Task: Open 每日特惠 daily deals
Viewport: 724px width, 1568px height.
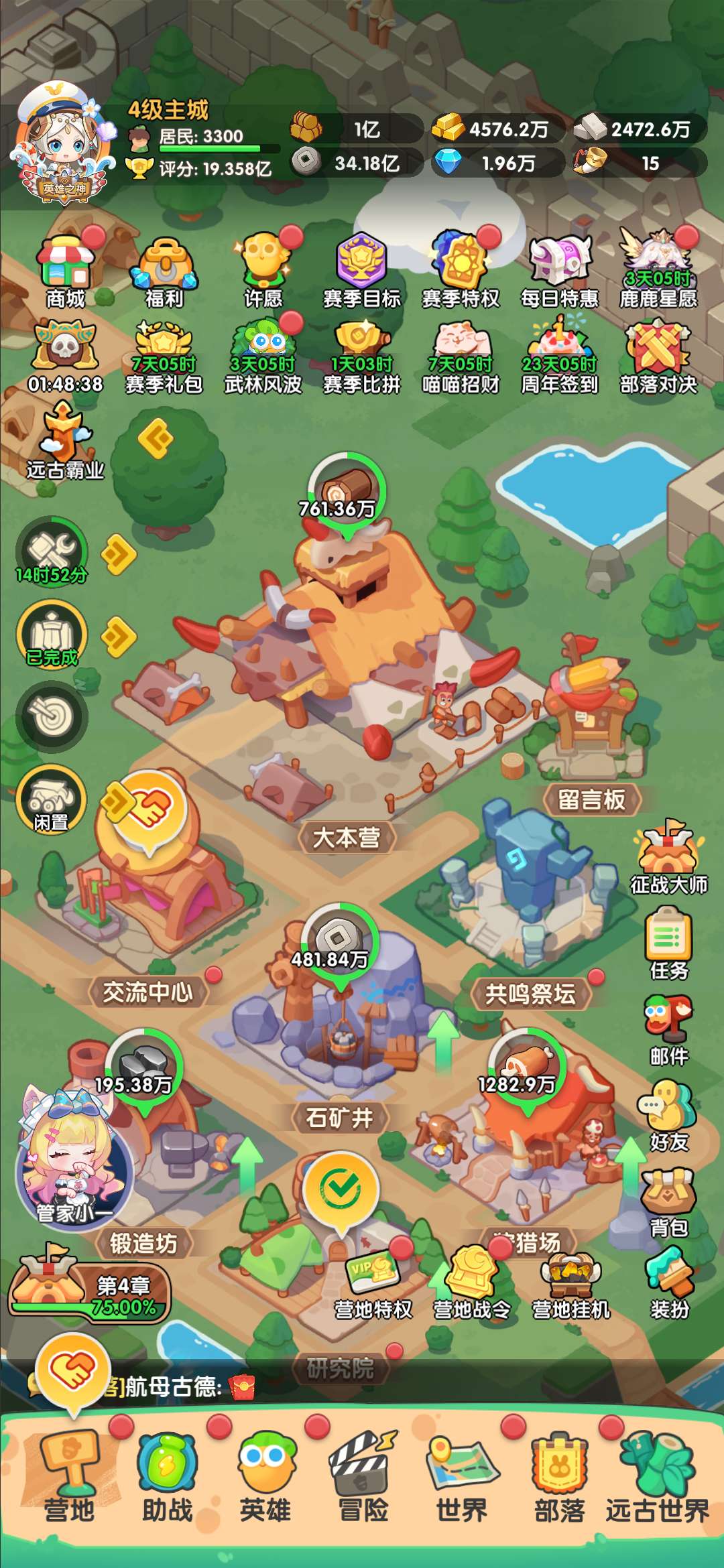Action: click(x=560, y=270)
